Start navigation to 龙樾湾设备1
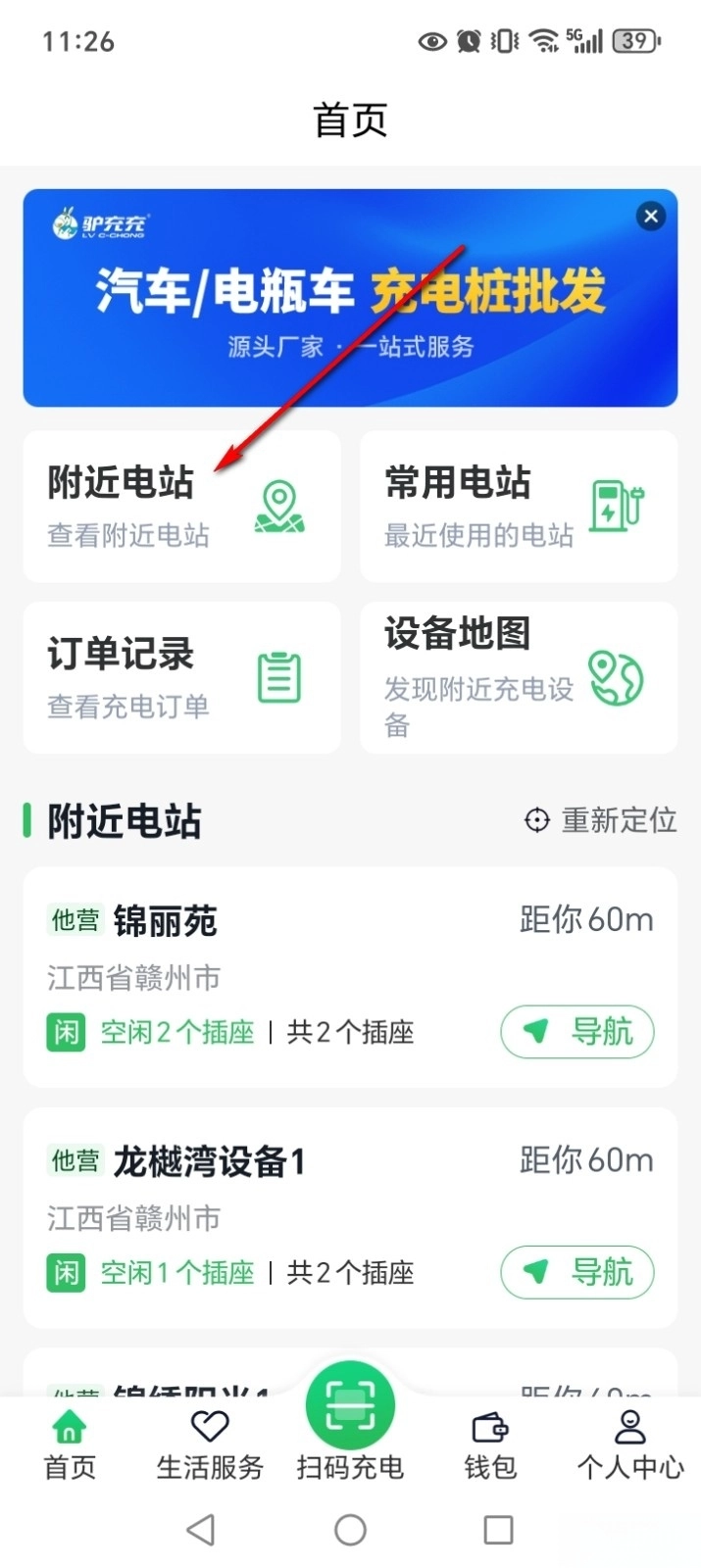701x1568 pixels. click(x=576, y=1272)
